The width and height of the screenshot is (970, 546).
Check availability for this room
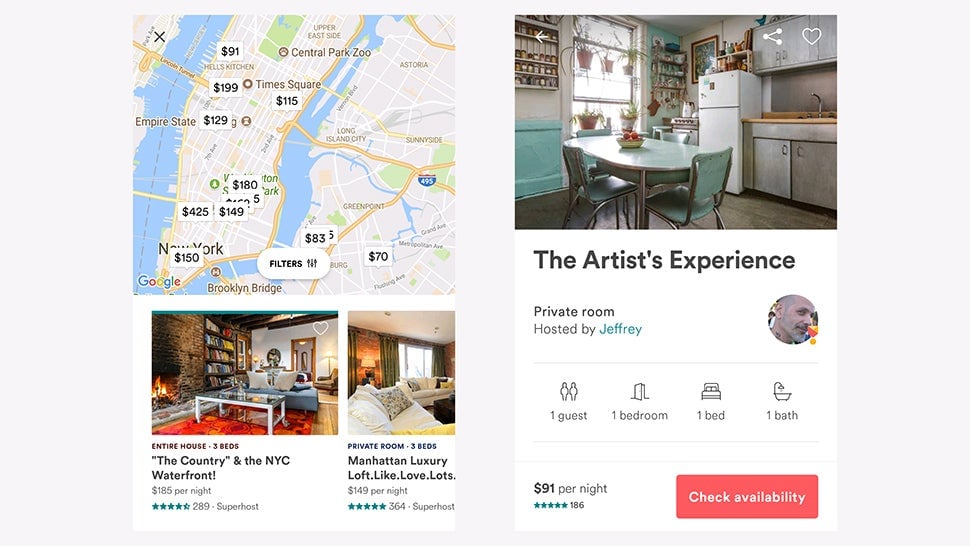[x=746, y=497]
